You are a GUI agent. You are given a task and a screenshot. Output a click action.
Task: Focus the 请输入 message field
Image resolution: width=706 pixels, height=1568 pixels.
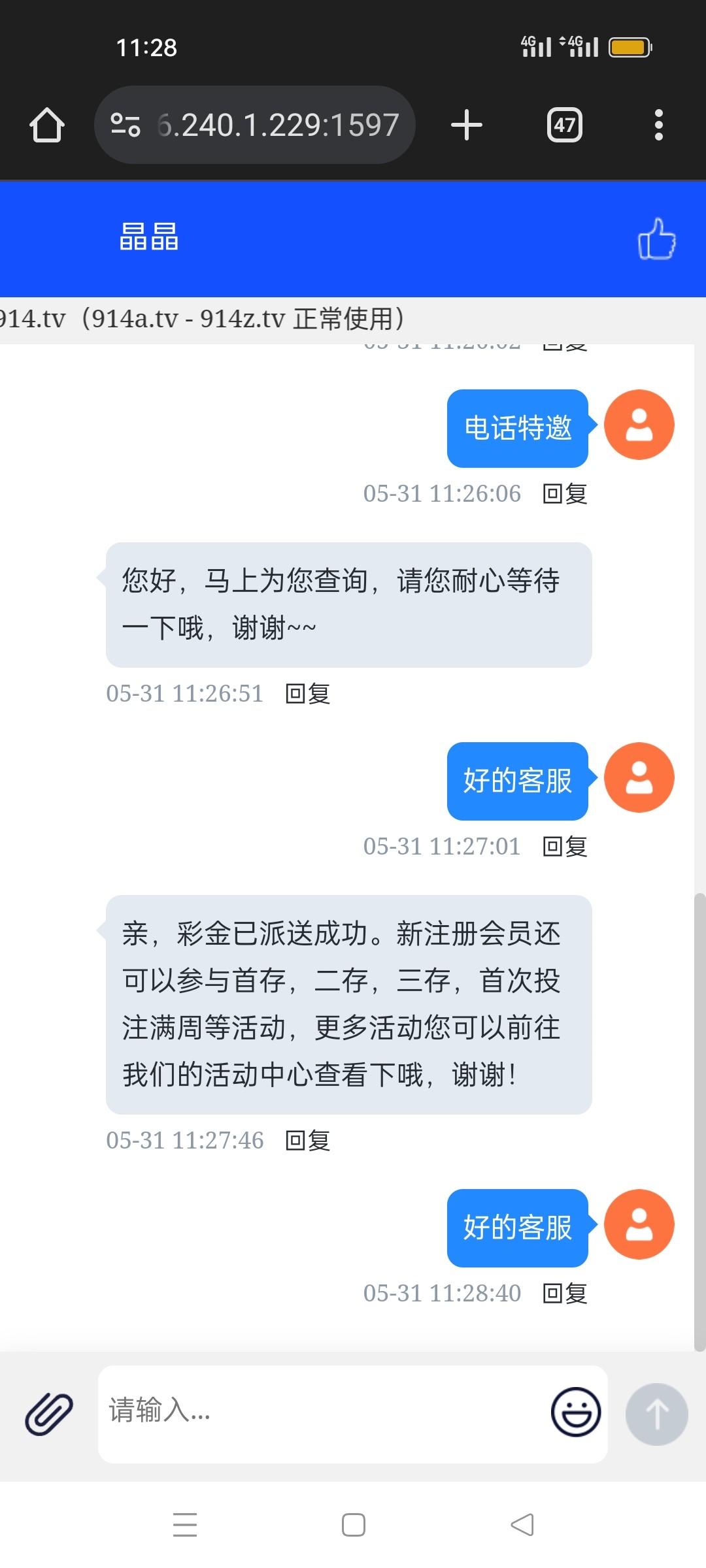click(x=320, y=1414)
